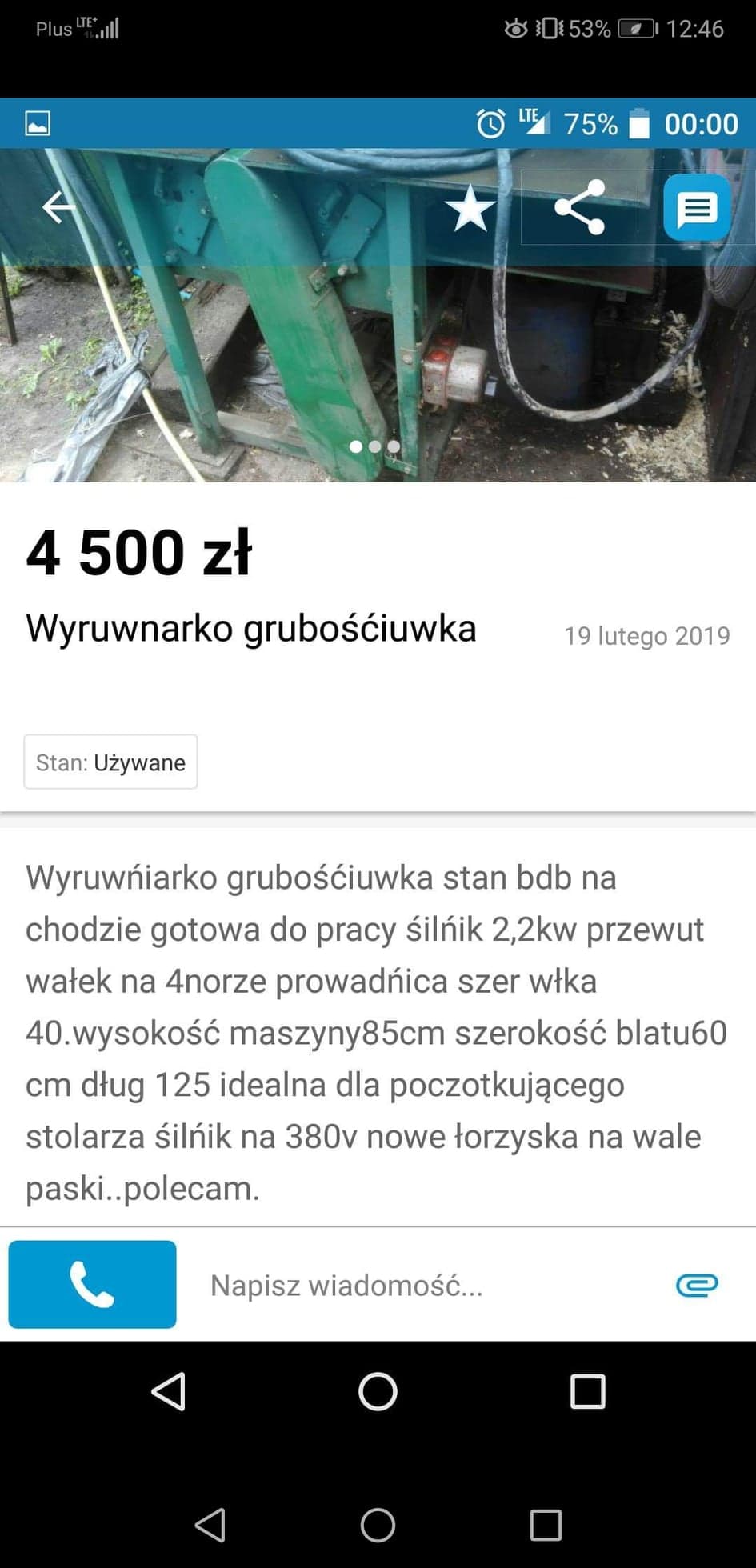
Task: Attach a file with the paperclip icon
Action: click(x=697, y=1285)
